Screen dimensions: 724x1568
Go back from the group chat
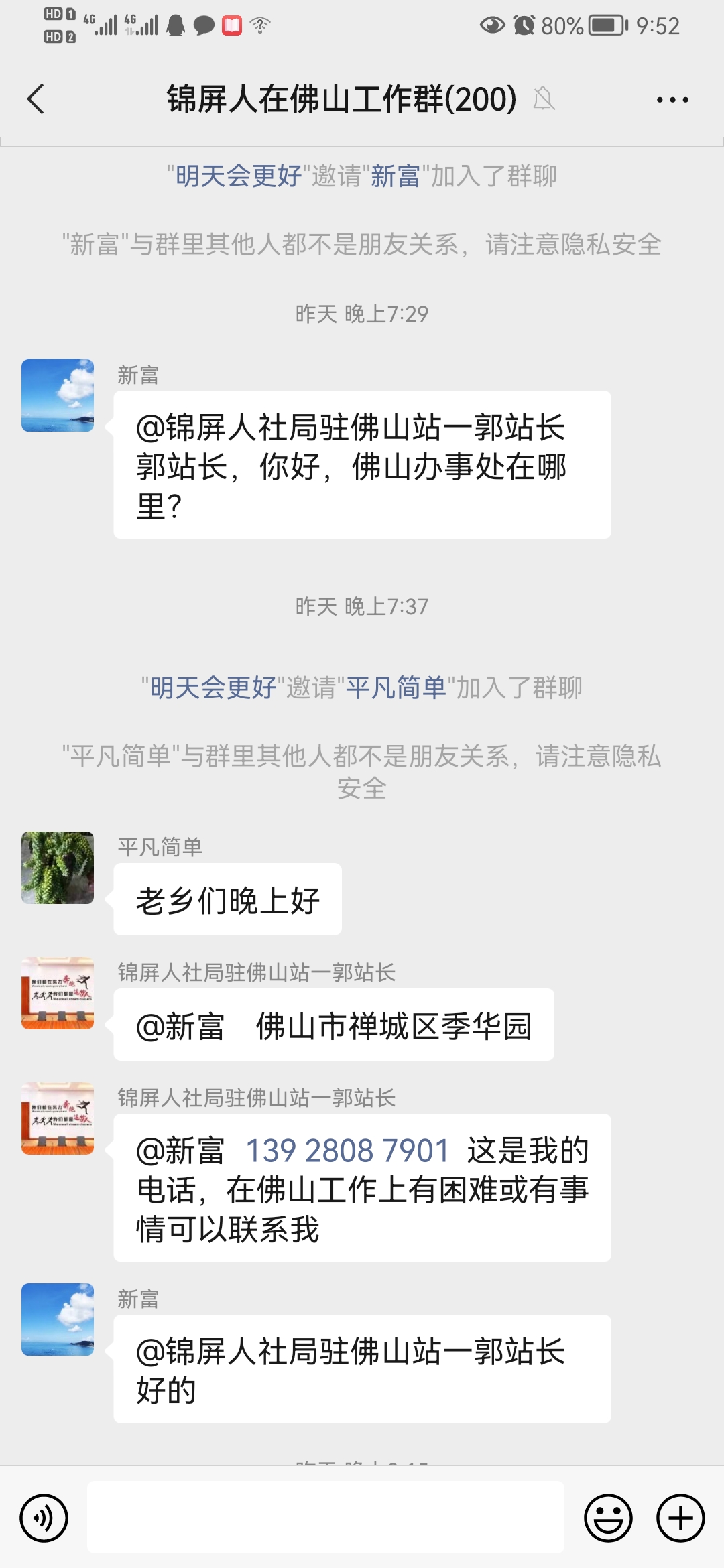[x=36, y=99]
